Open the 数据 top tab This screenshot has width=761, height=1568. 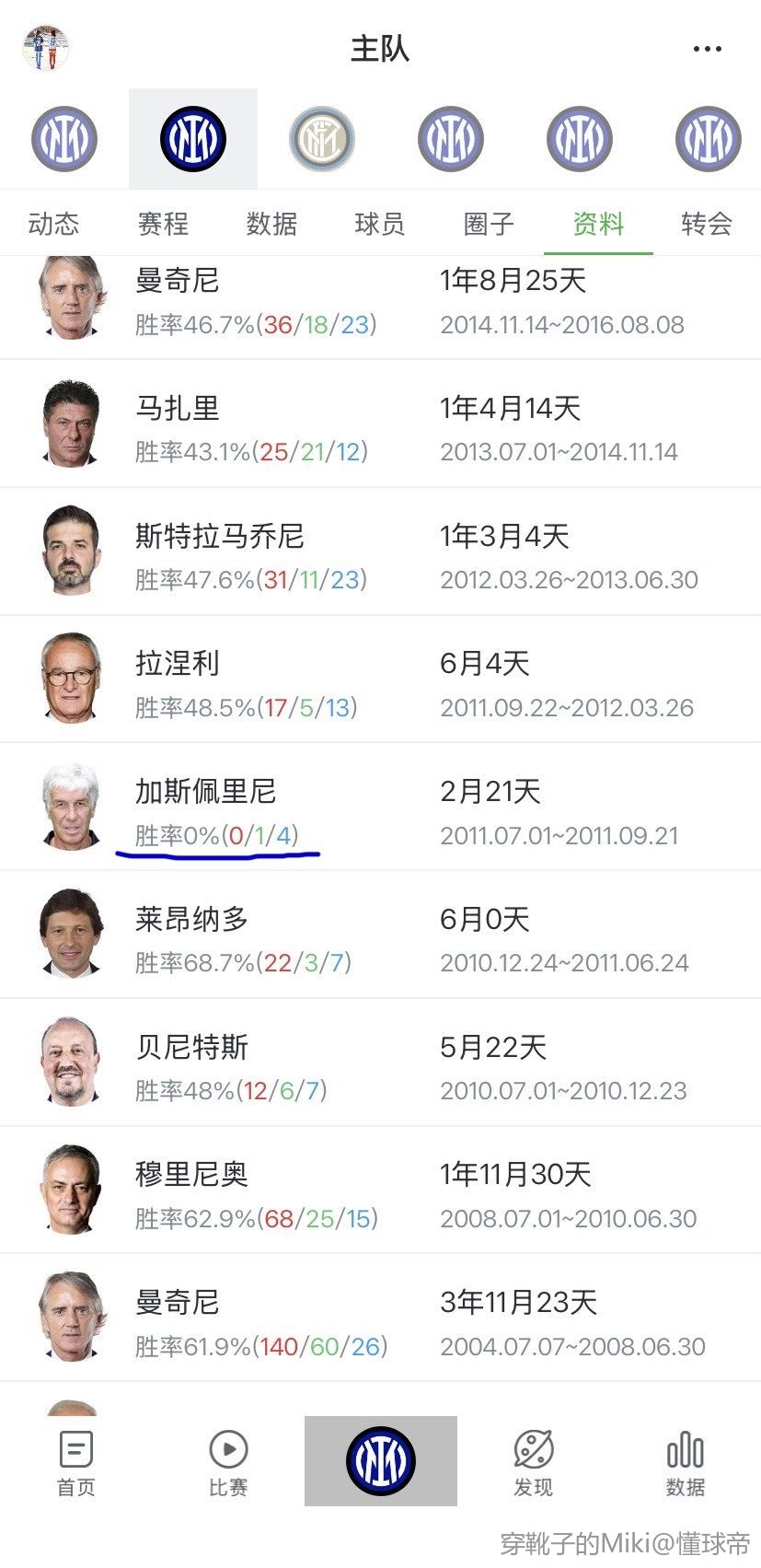[271, 224]
